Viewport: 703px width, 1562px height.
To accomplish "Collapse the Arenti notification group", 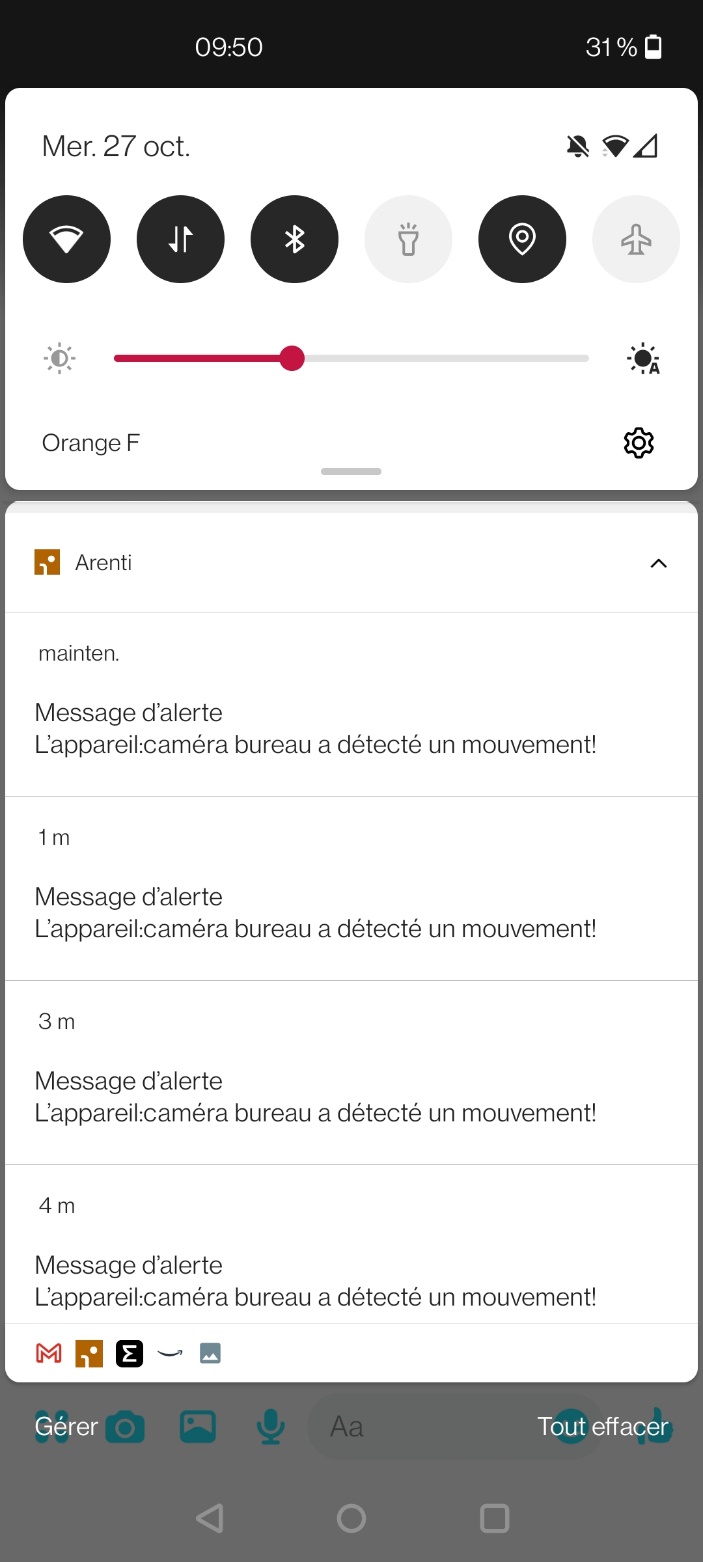I will pos(658,563).
